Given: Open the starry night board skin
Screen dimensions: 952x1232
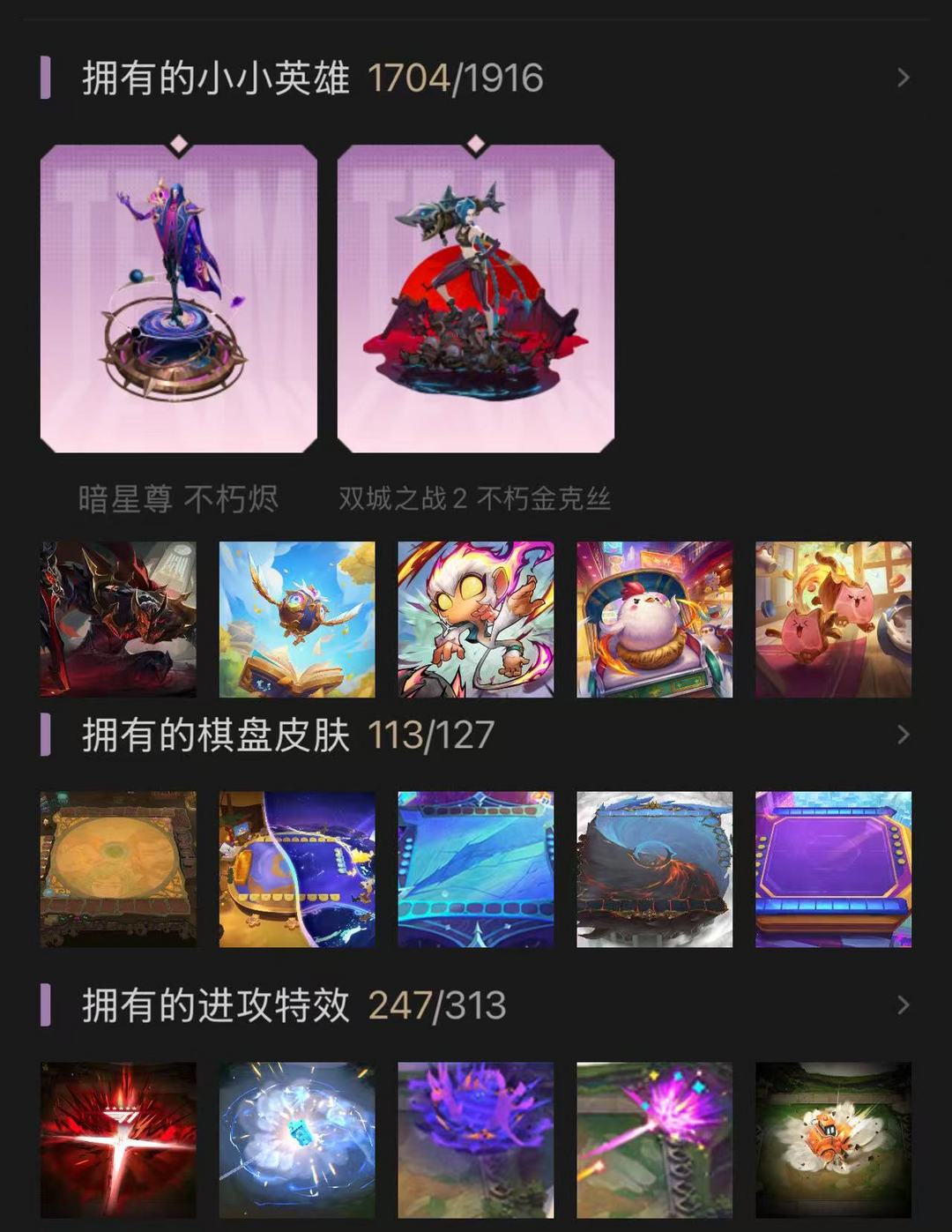Looking at the screenshot, I should pyautogui.click(x=297, y=869).
